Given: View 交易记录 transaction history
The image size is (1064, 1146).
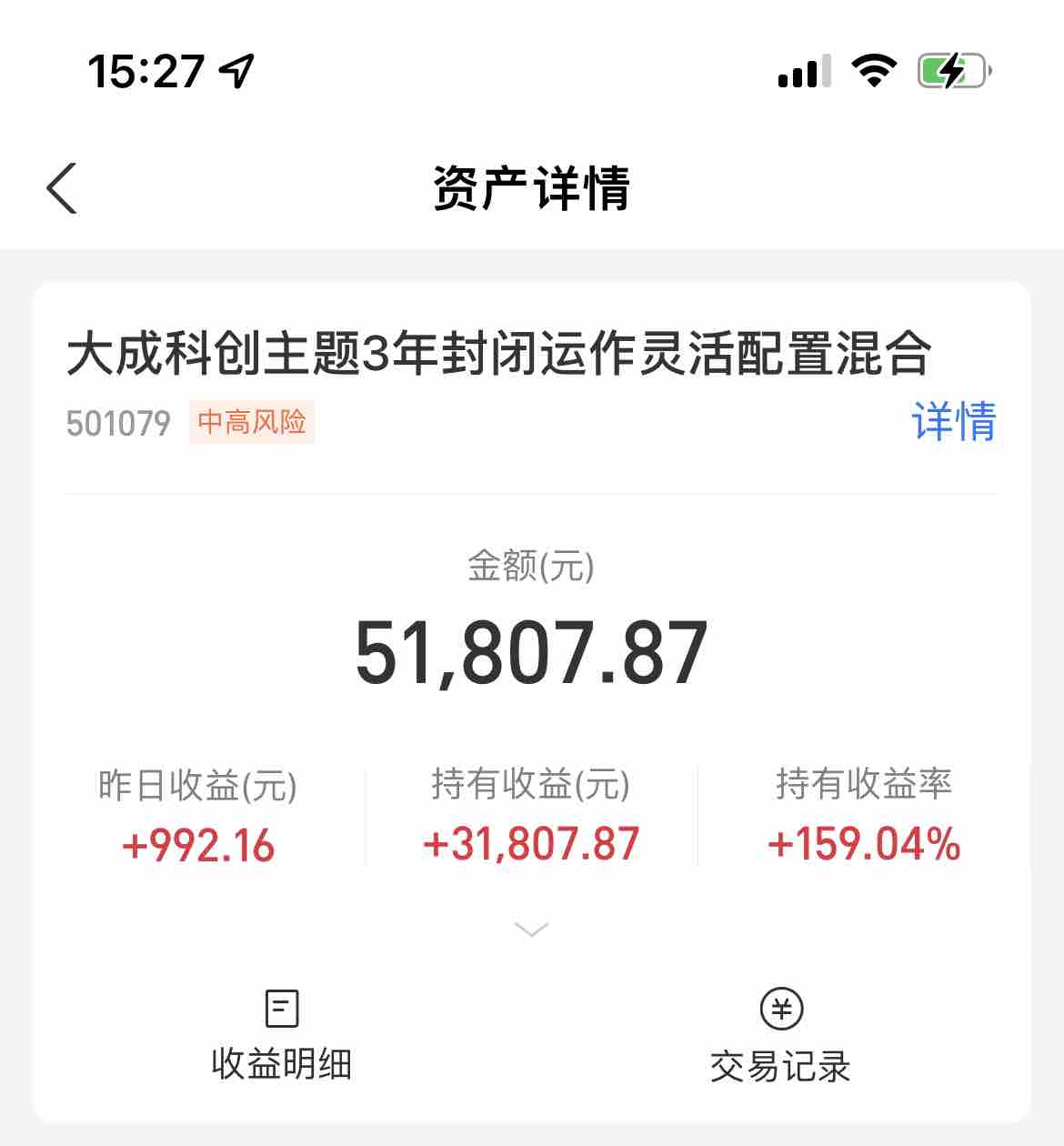Looking at the screenshot, I should click(x=780, y=1037).
